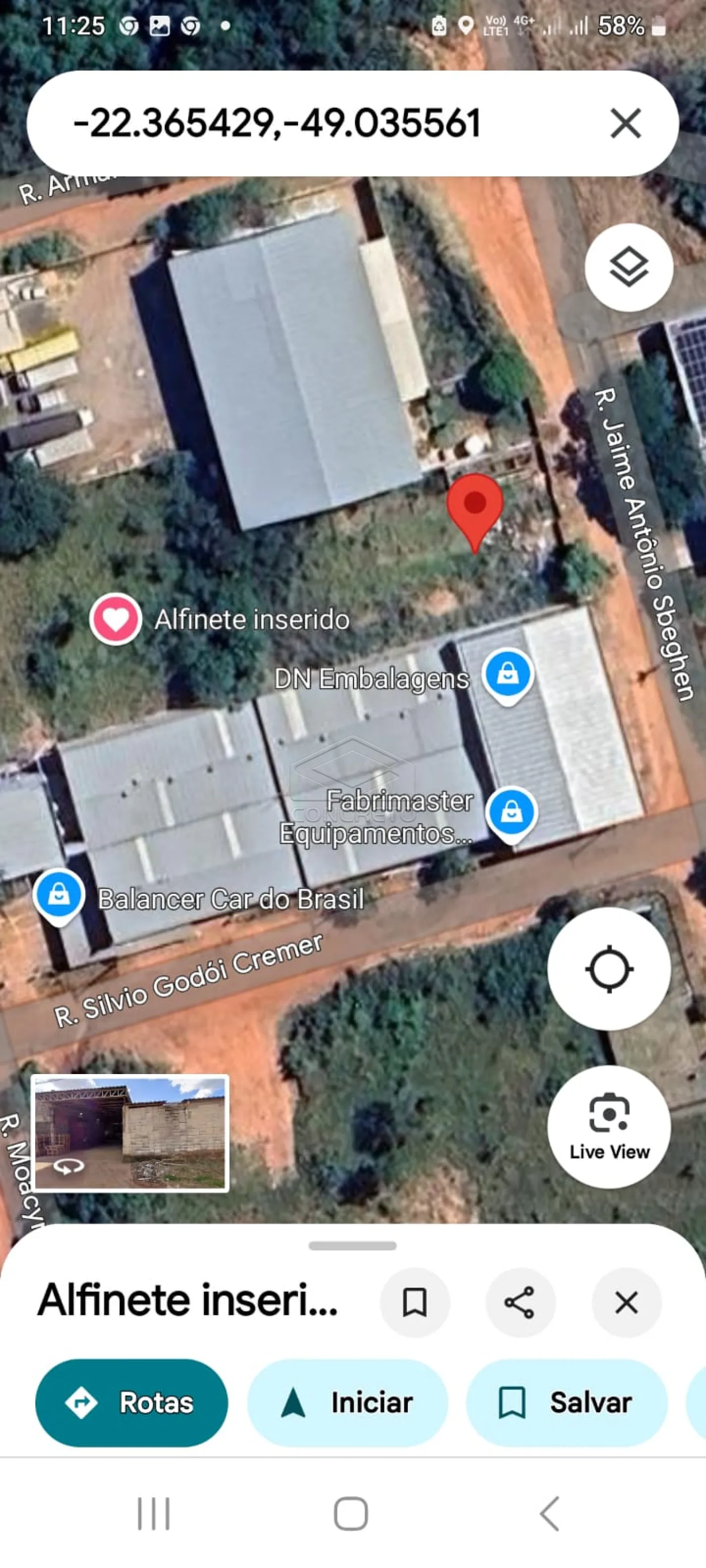Image resolution: width=706 pixels, height=1568 pixels.
Task: Open the map layers selector
Action: pyautogui.click(x=629, y=267)
